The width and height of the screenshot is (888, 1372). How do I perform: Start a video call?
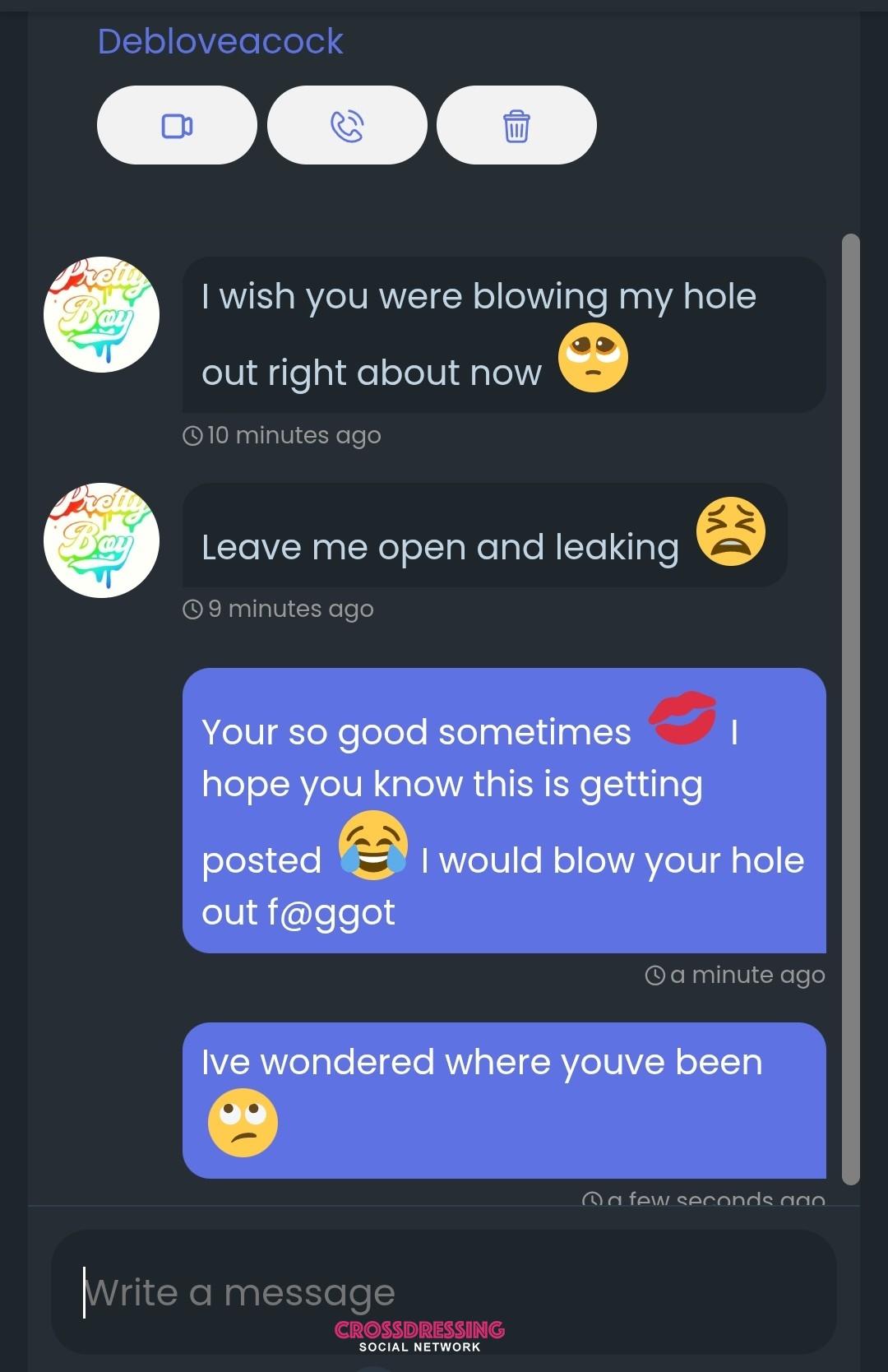tap(177, 126)
